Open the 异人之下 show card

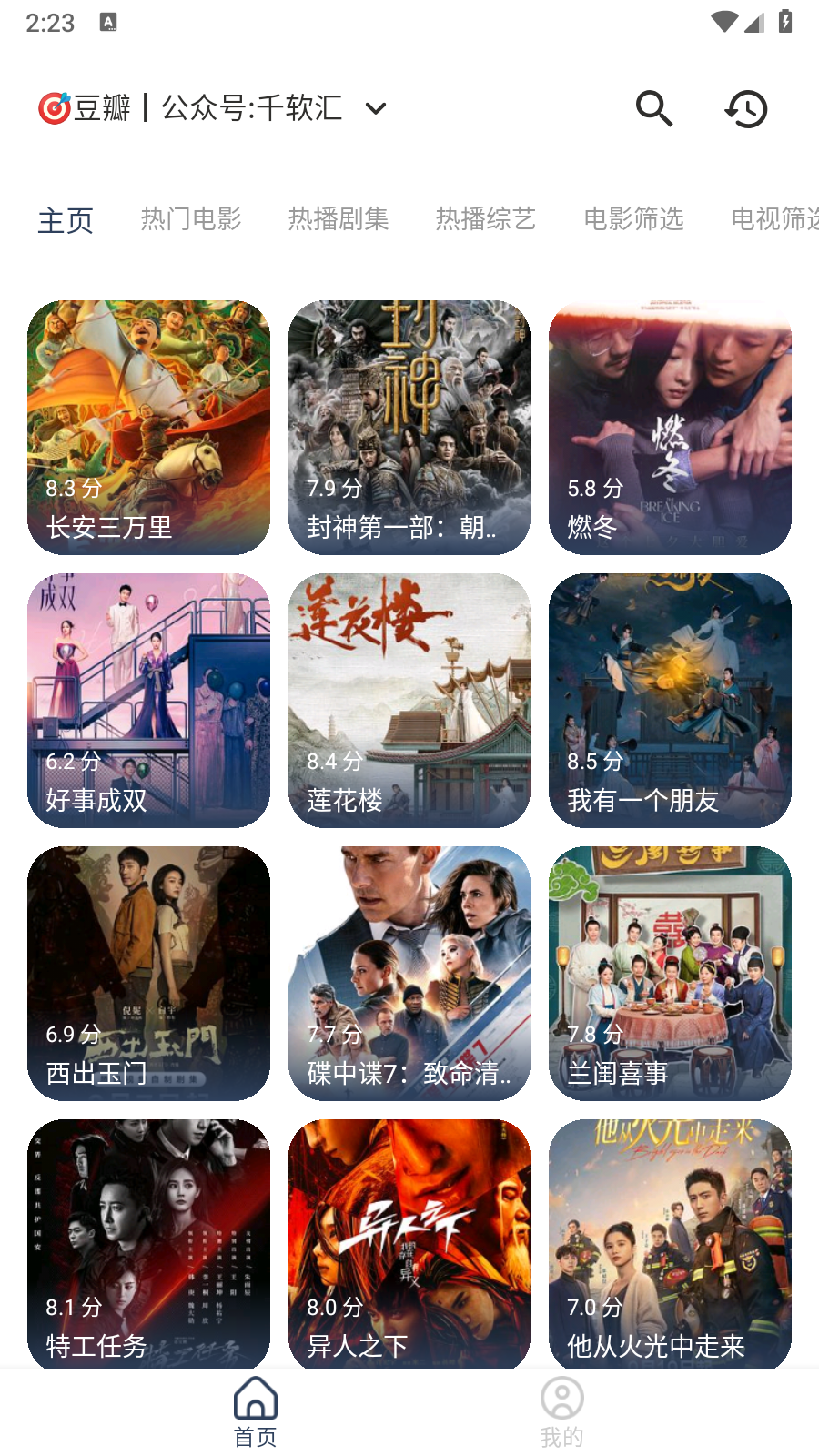(409, 1243)
